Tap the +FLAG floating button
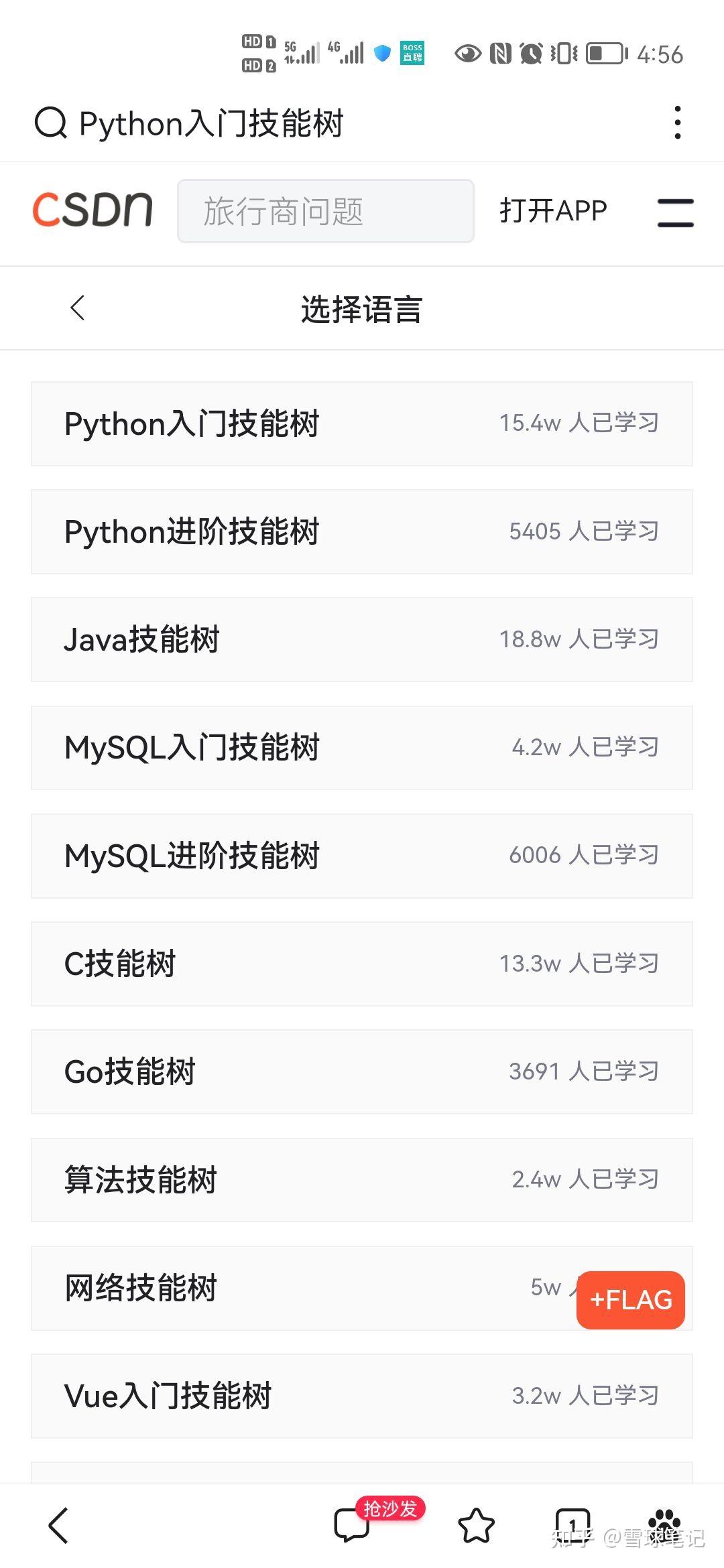 point(631,1299)
